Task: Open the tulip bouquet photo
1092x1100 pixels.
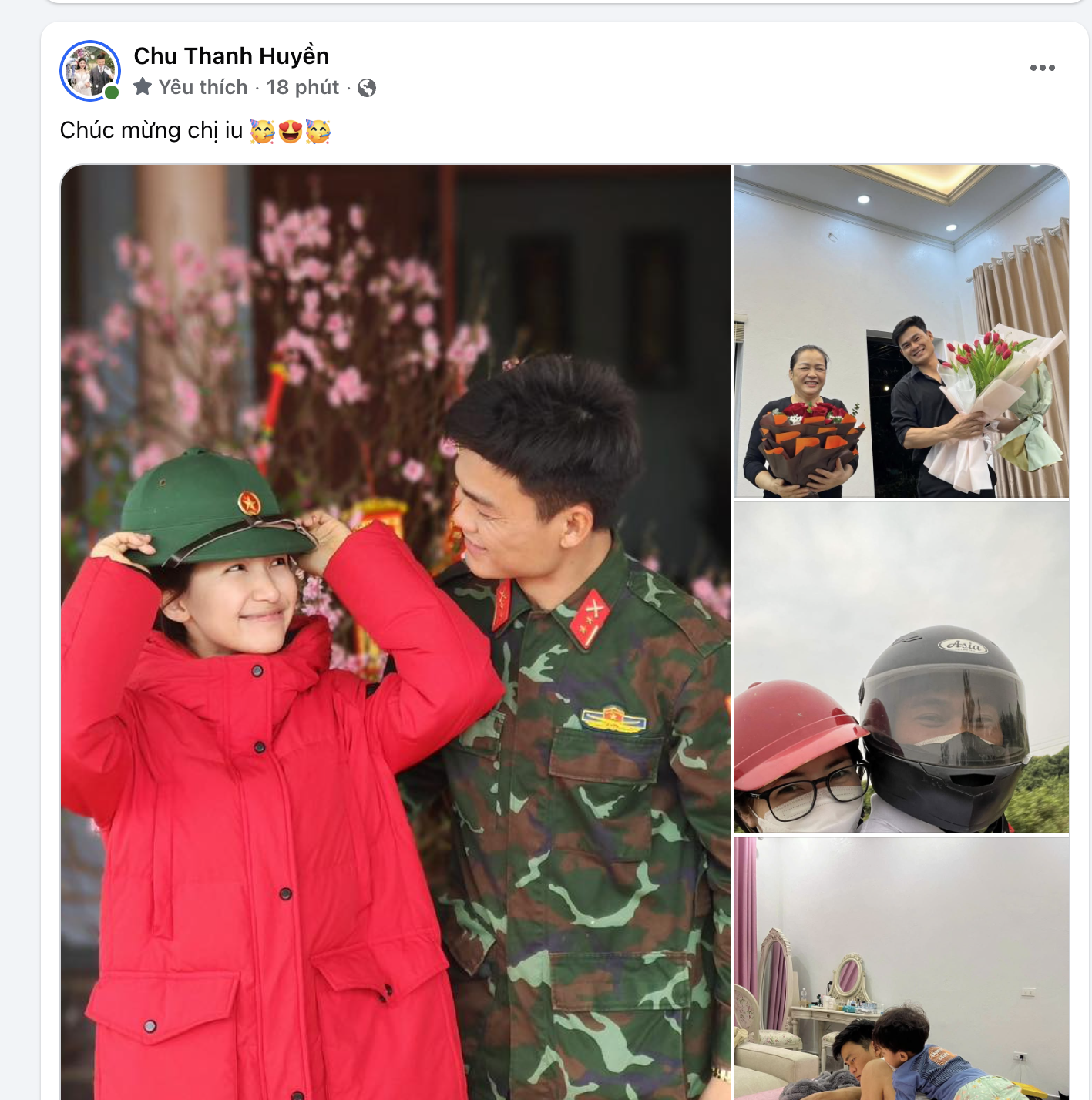Action: [900, 331]
